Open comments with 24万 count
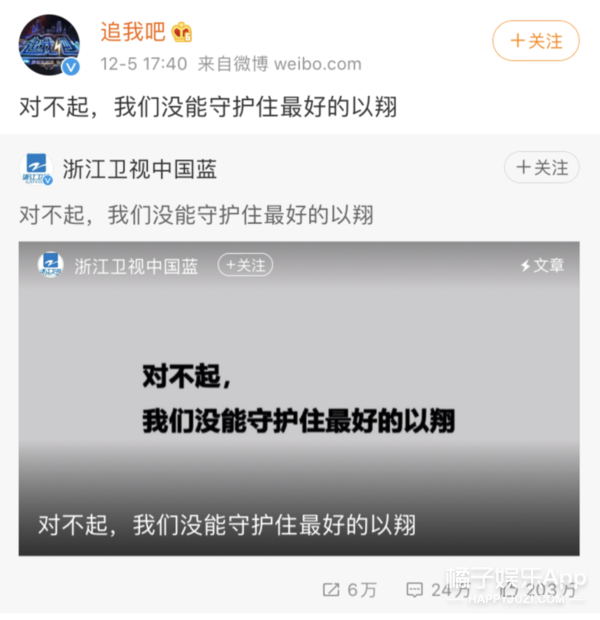This screenshot has height=620, width=600. [438, 590]
